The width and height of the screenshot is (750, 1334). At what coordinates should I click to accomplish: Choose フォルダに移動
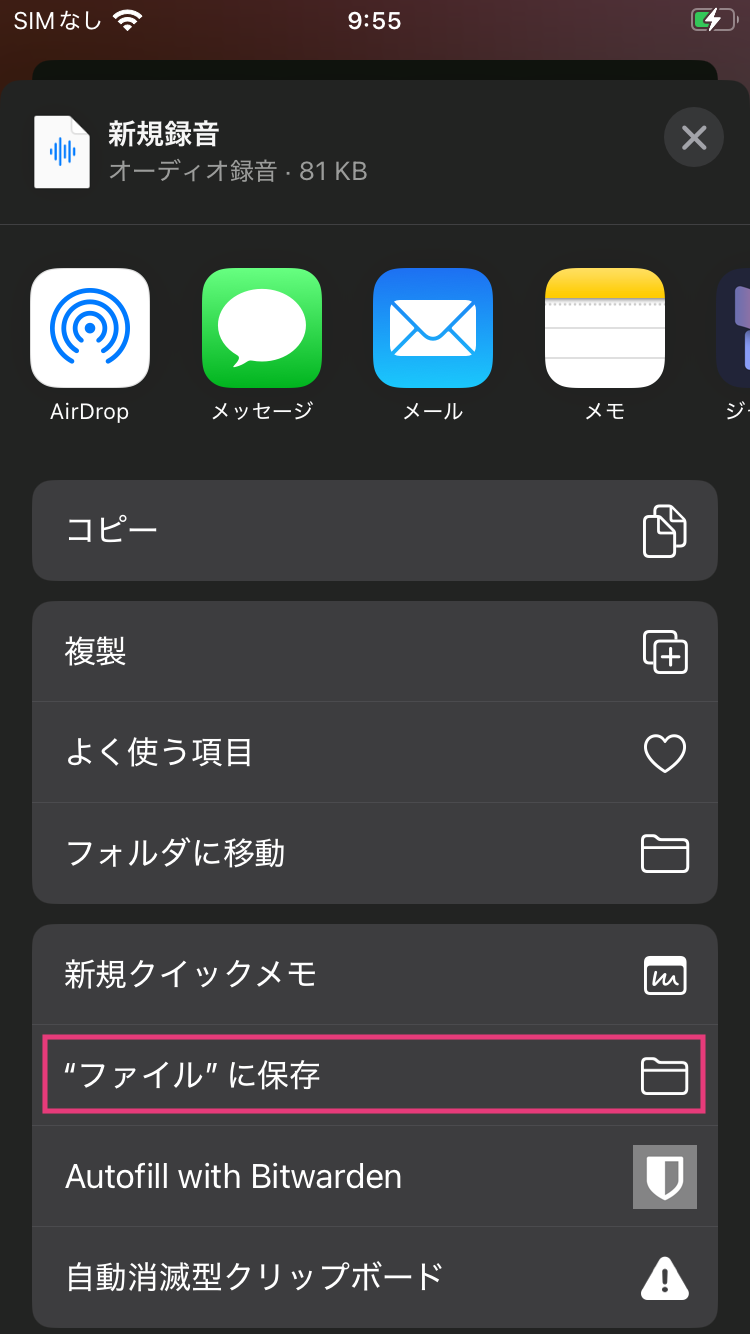375,853
